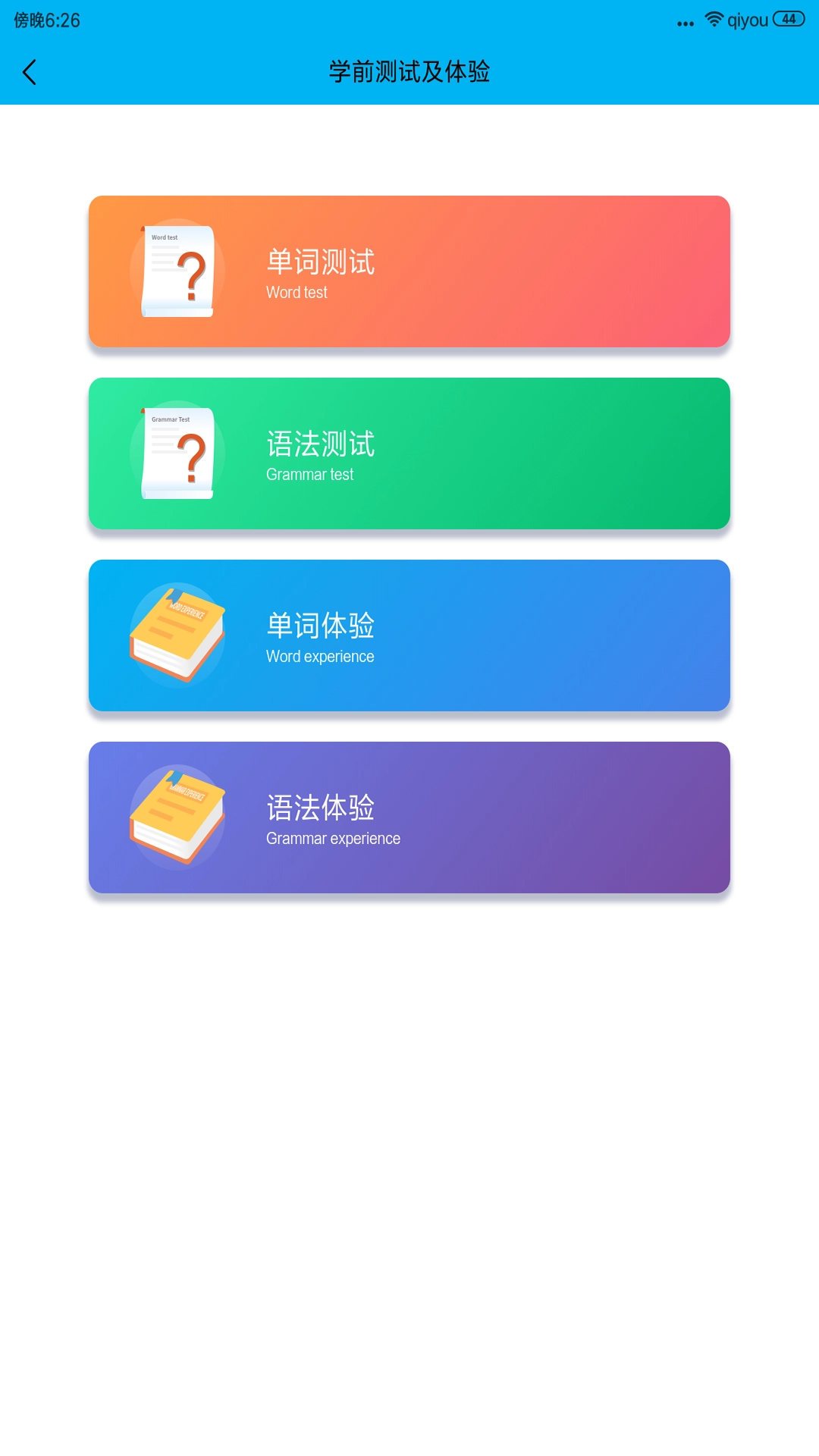Screen dimensions: 819x1456
Task: Start the Grammar test
Action: tap(409, 453)
